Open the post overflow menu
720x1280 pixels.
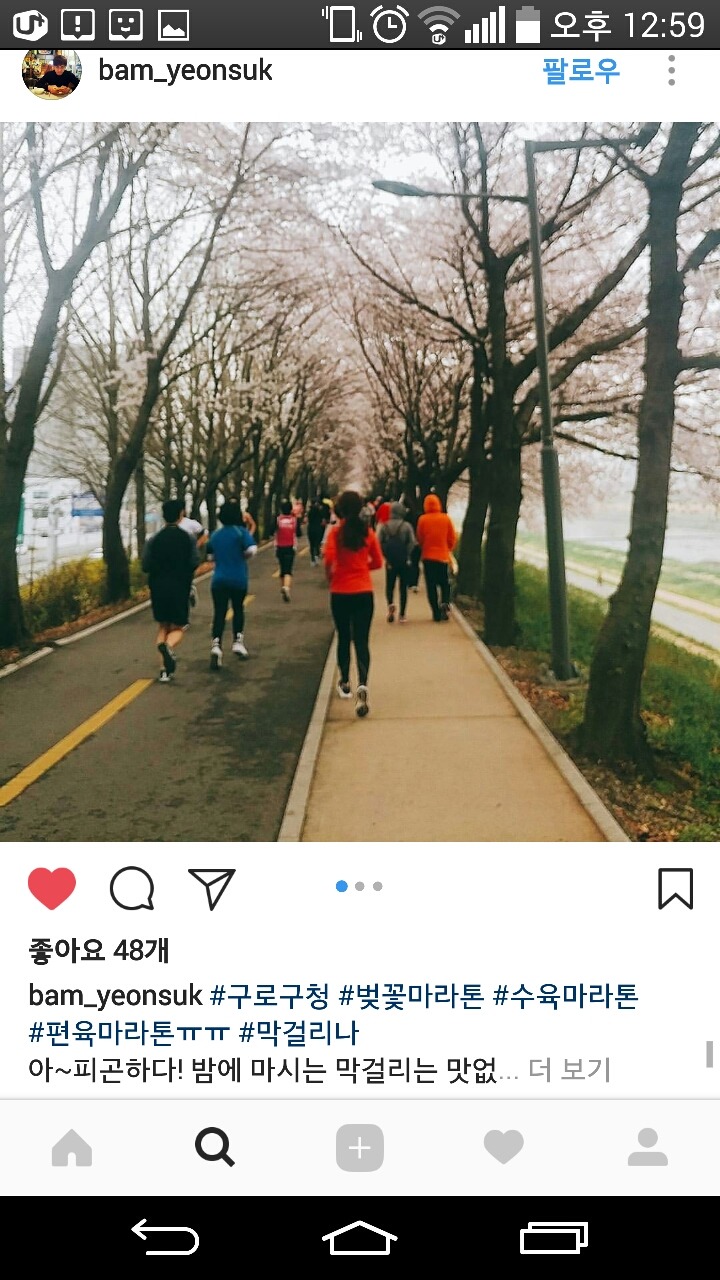click(671, 71)
